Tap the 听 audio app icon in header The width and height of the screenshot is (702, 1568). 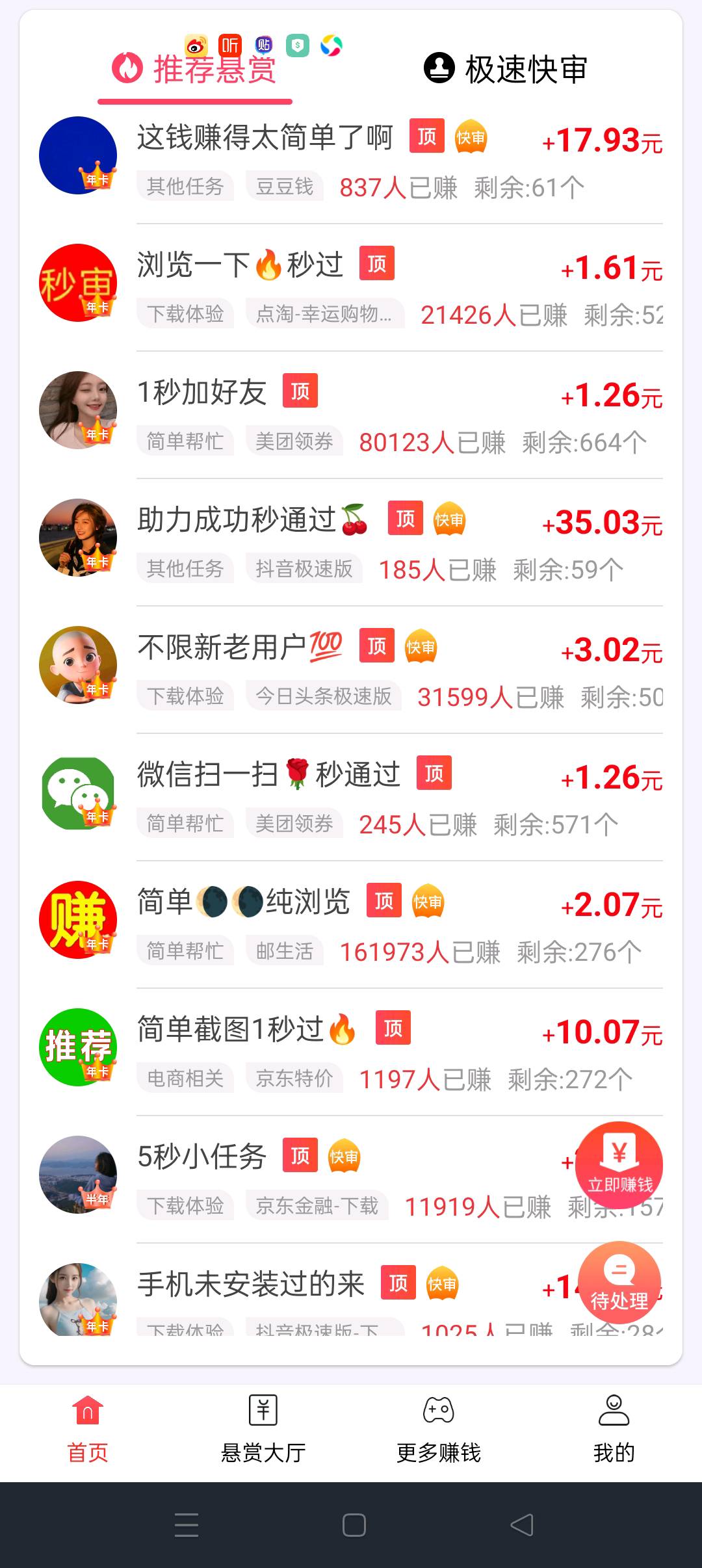[231, 46]
